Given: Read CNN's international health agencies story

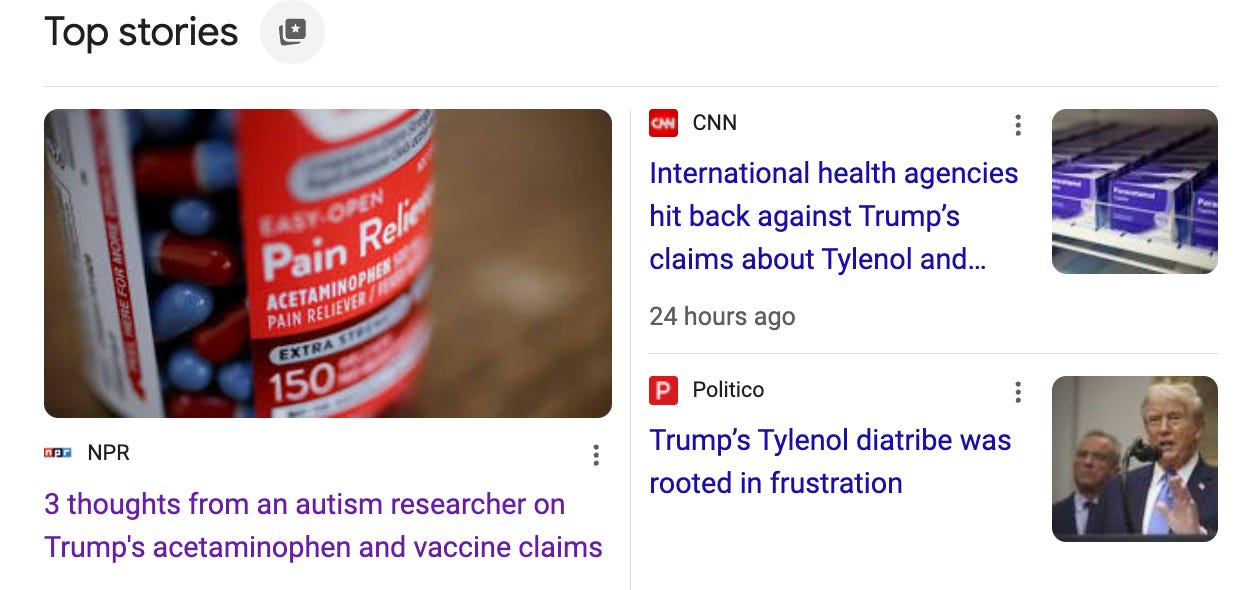Looking at the screenshot, I should (834, 216).
